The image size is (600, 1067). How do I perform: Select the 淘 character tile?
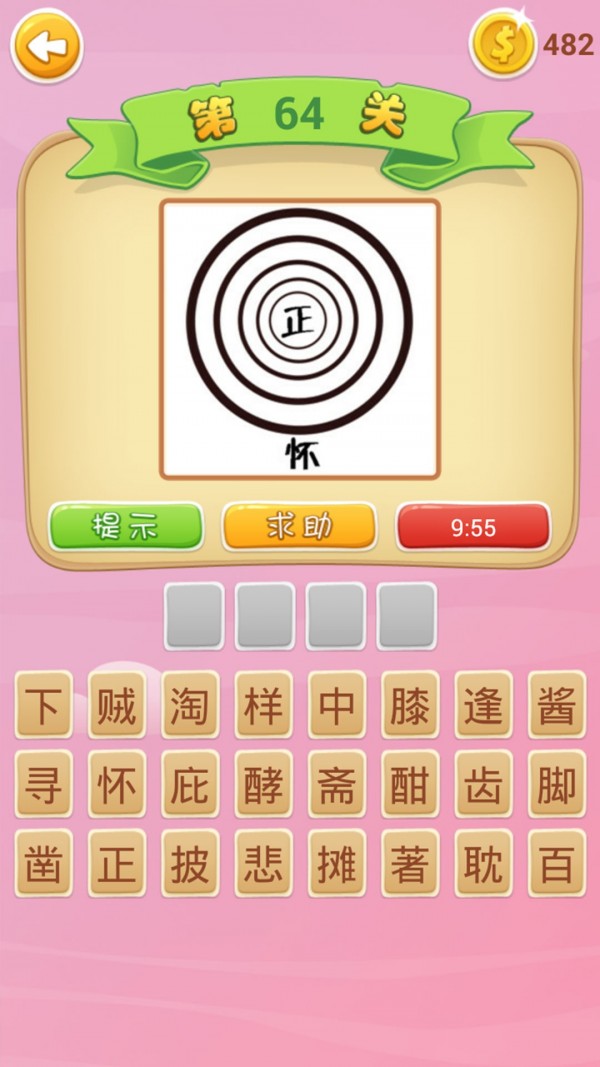pos(190,706)
